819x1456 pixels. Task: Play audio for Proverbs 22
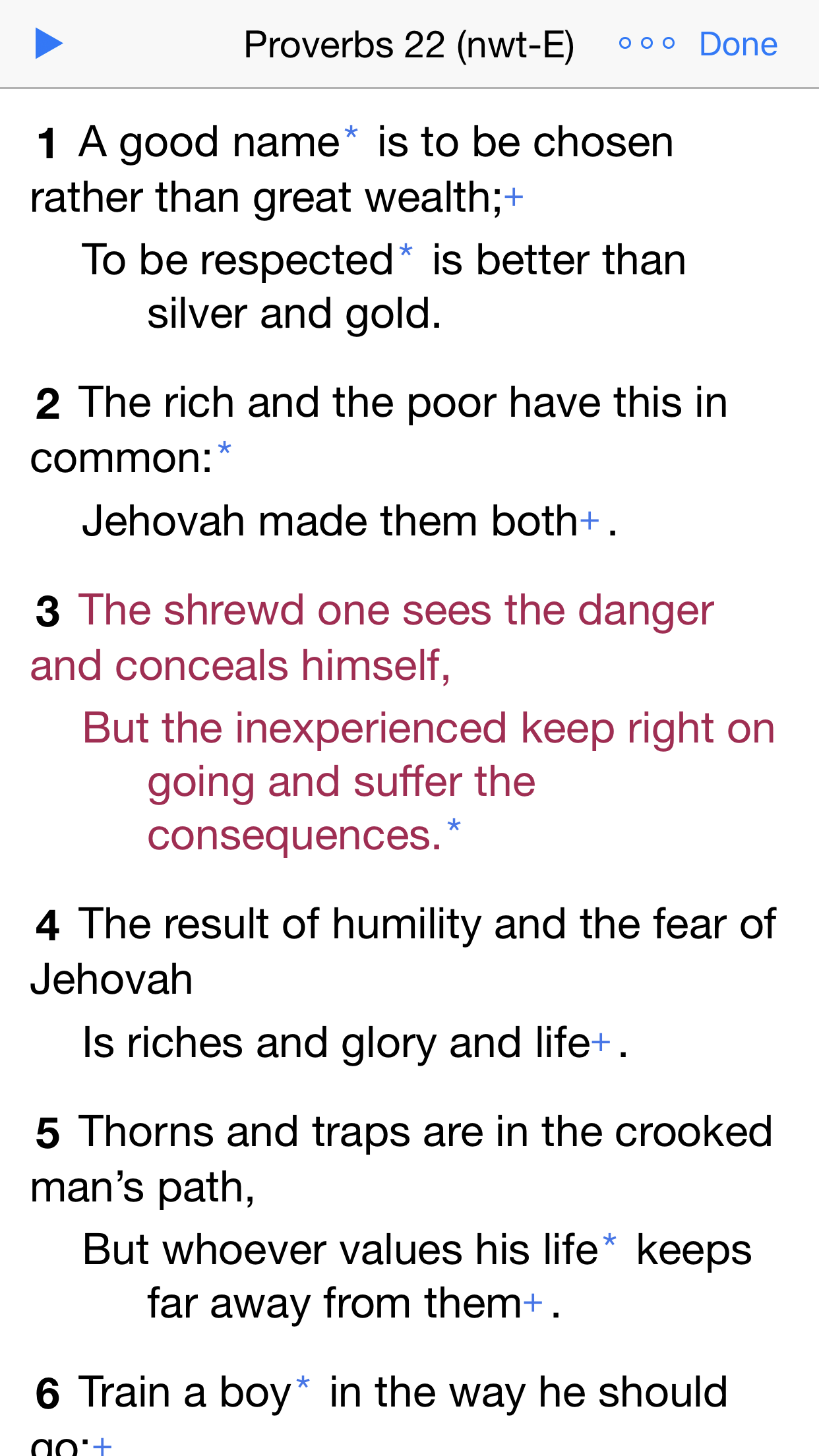click(49, 44)
